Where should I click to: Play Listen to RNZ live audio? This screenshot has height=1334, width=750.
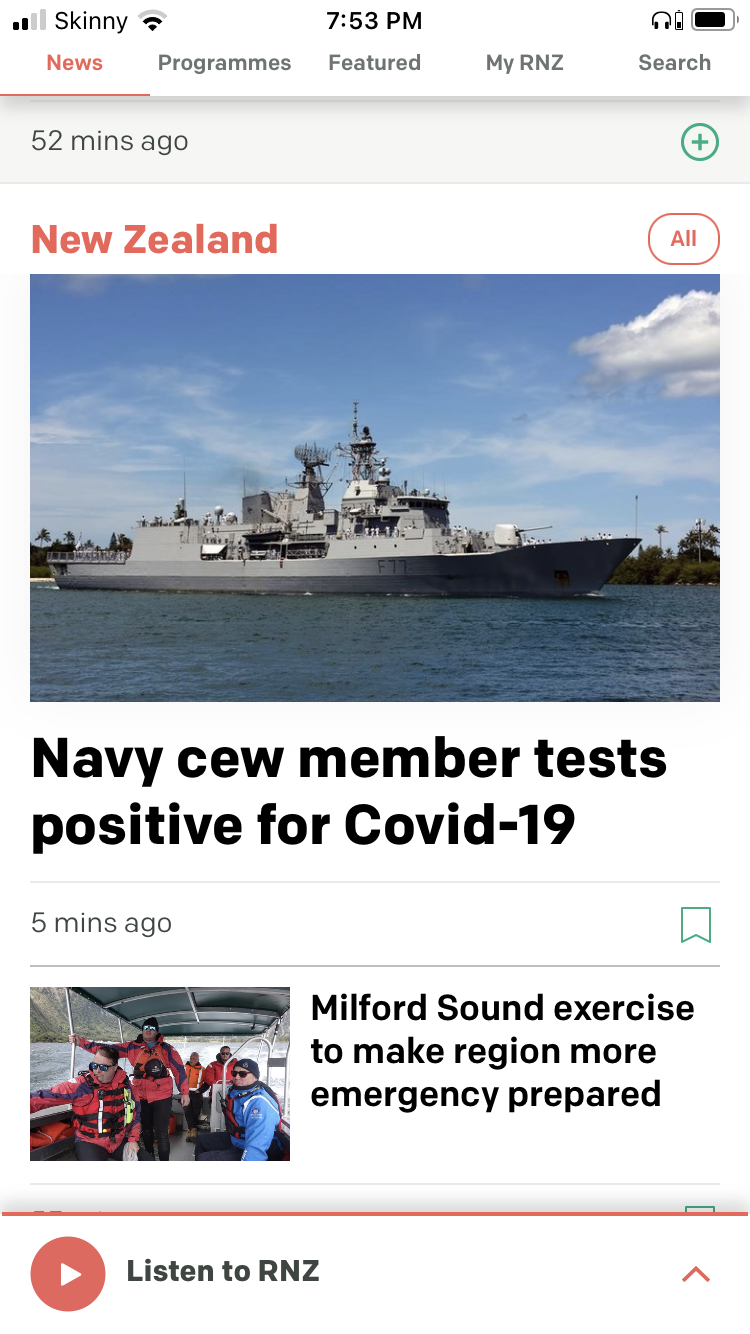68,1273
